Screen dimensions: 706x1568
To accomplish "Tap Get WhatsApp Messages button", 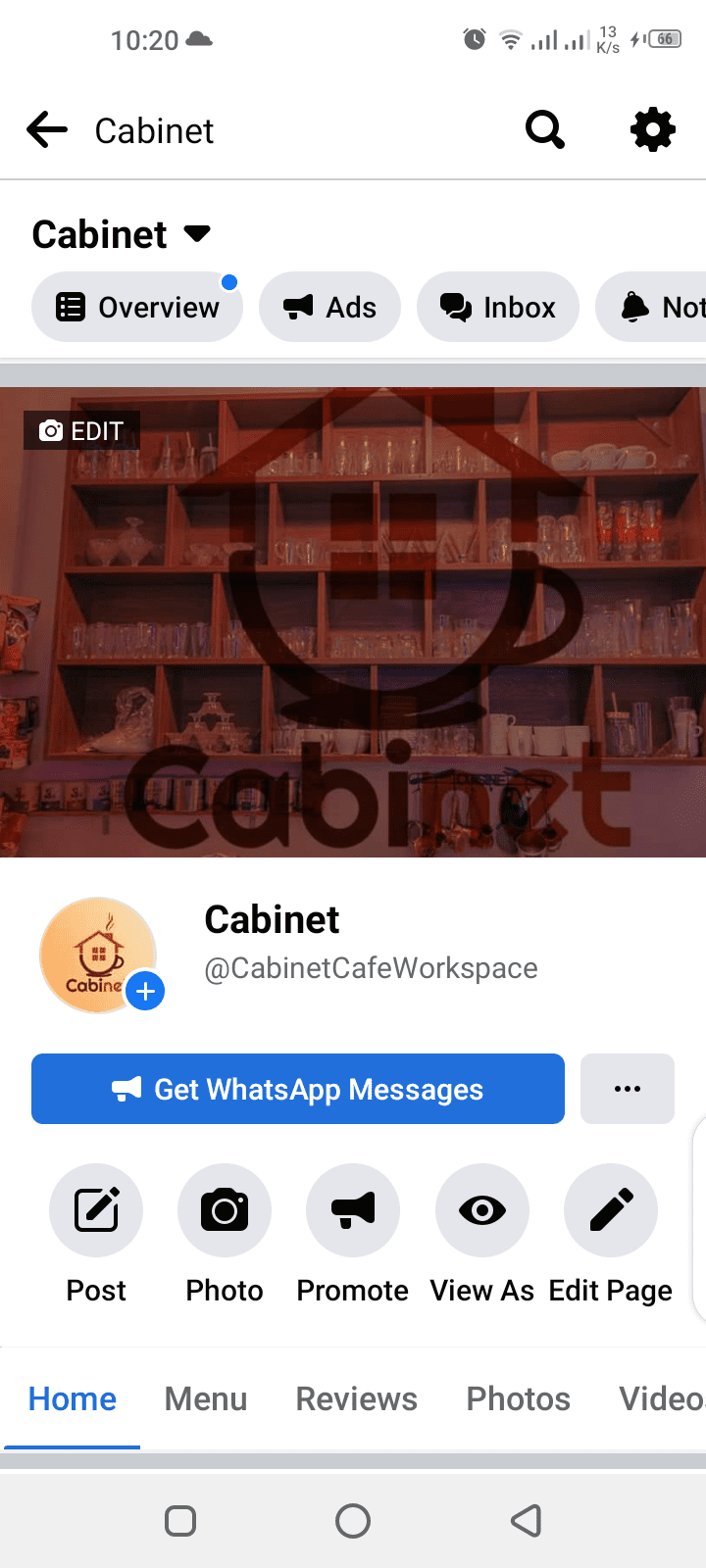I will pyautogui.click(x=298, y=1089).
